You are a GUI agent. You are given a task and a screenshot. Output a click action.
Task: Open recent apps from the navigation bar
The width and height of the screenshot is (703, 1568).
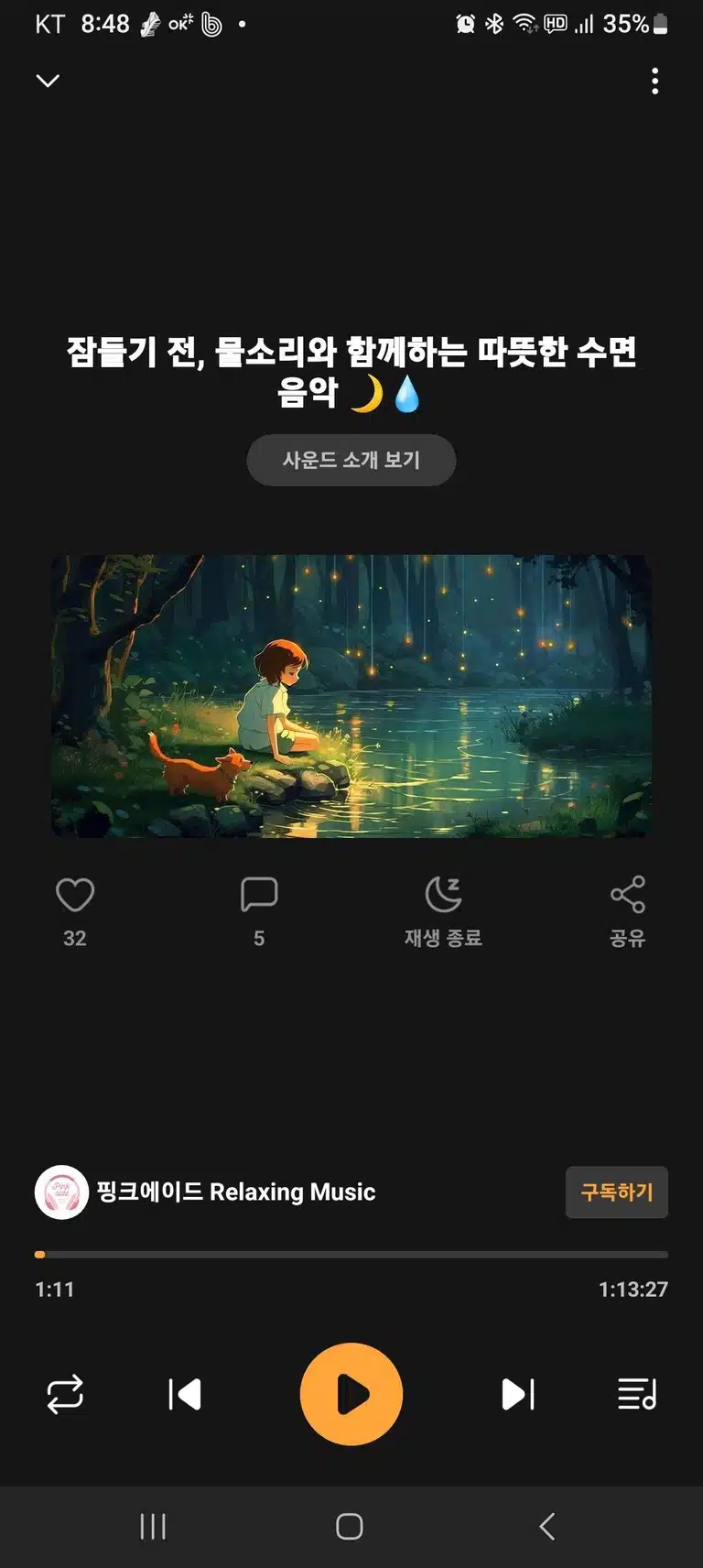click(153, 1526)
